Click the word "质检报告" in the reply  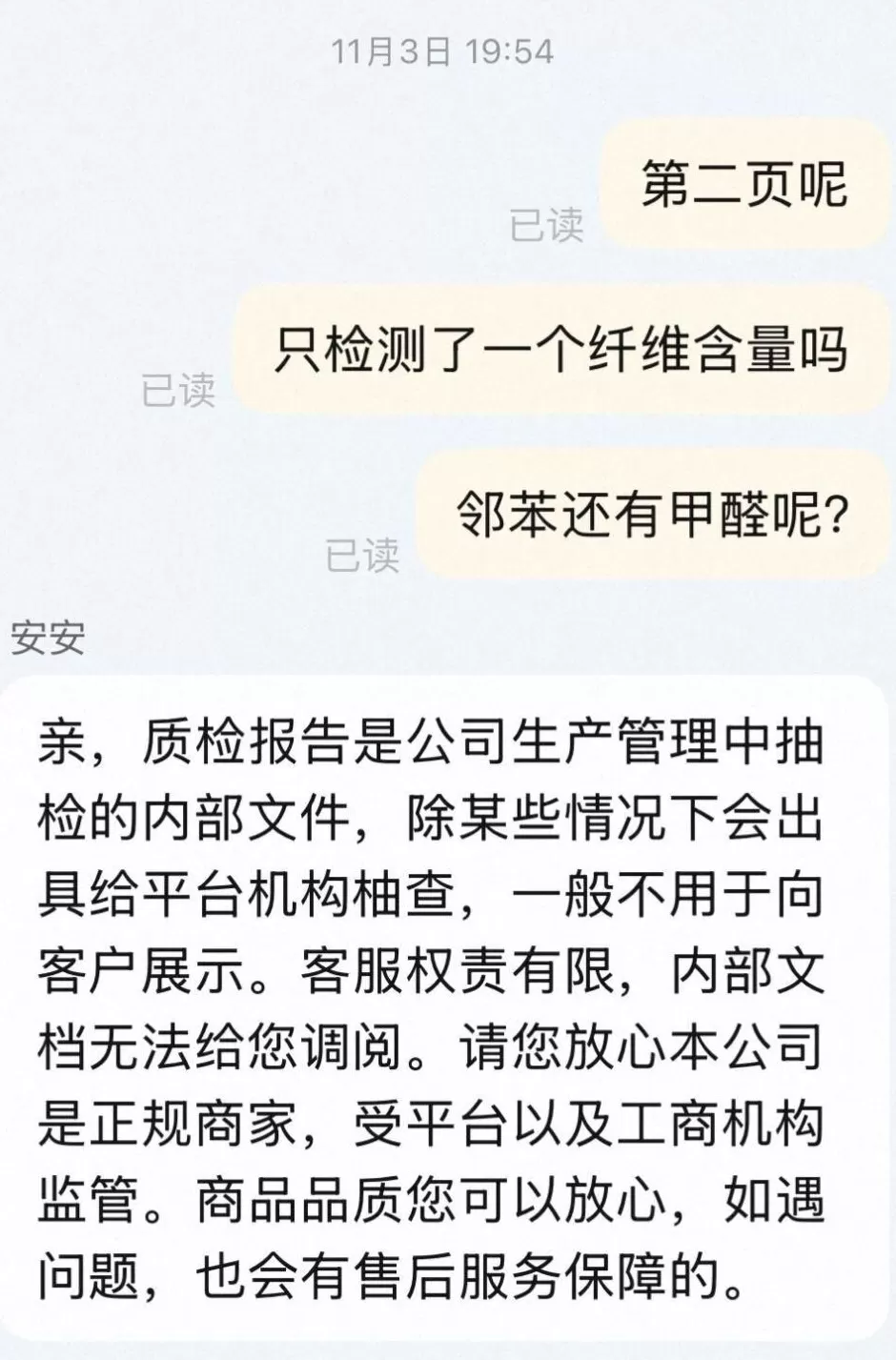point(243,749)
